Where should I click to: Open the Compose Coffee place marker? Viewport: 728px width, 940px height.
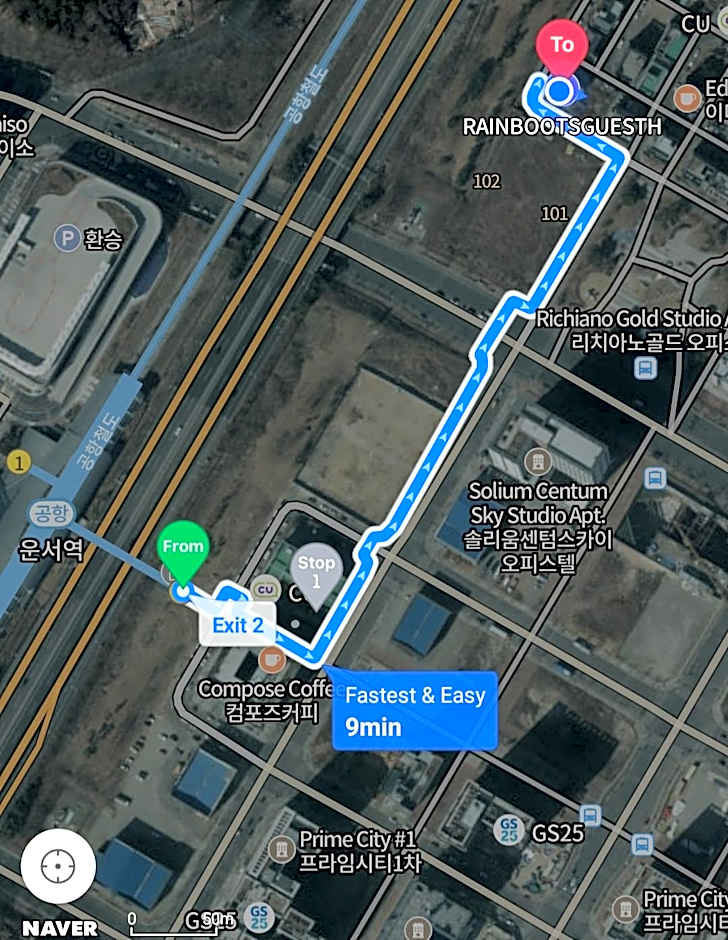click(x=271, y=660)
